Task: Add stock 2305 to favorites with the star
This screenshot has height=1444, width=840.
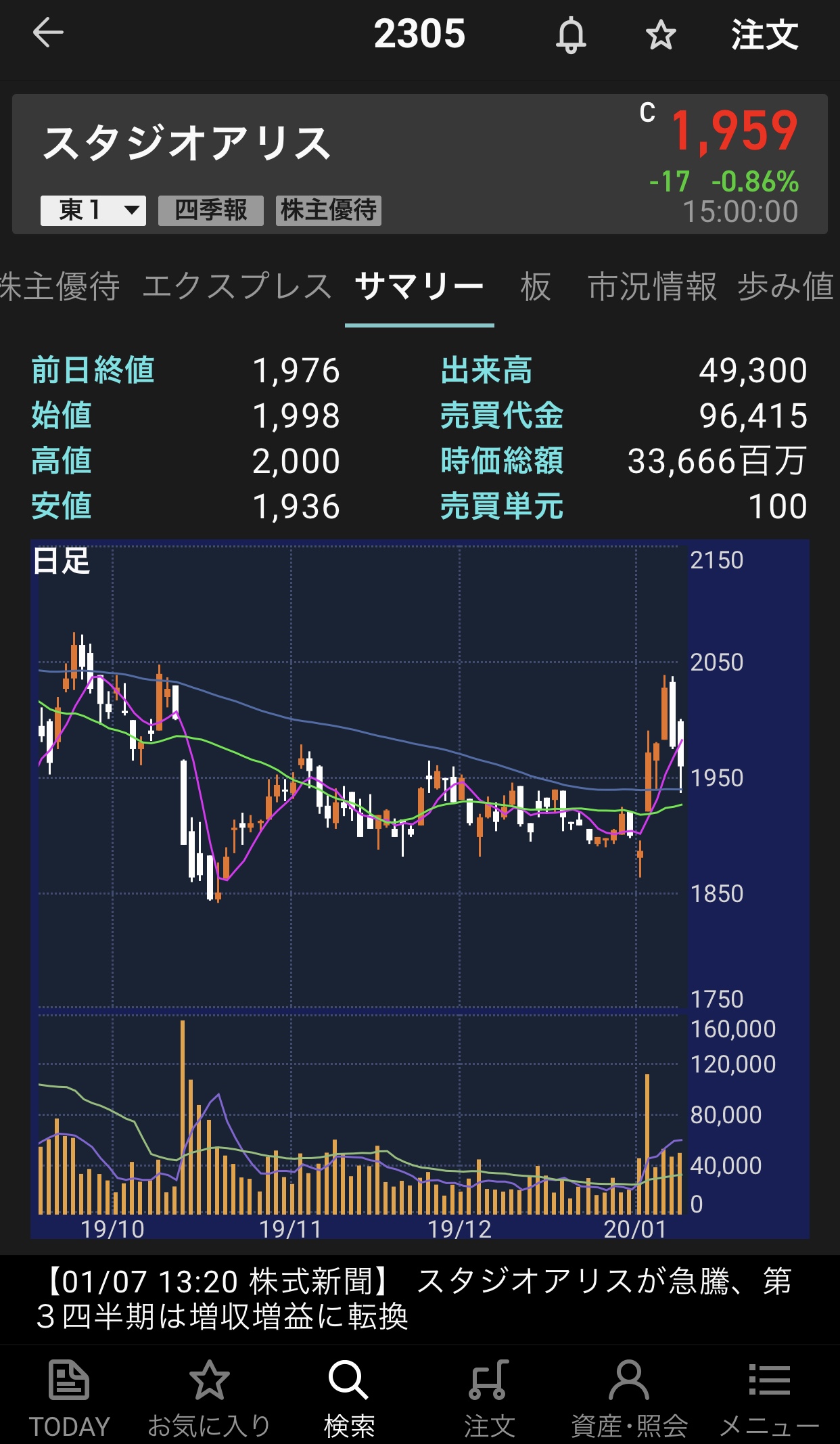Action: (x=661, y=35)
